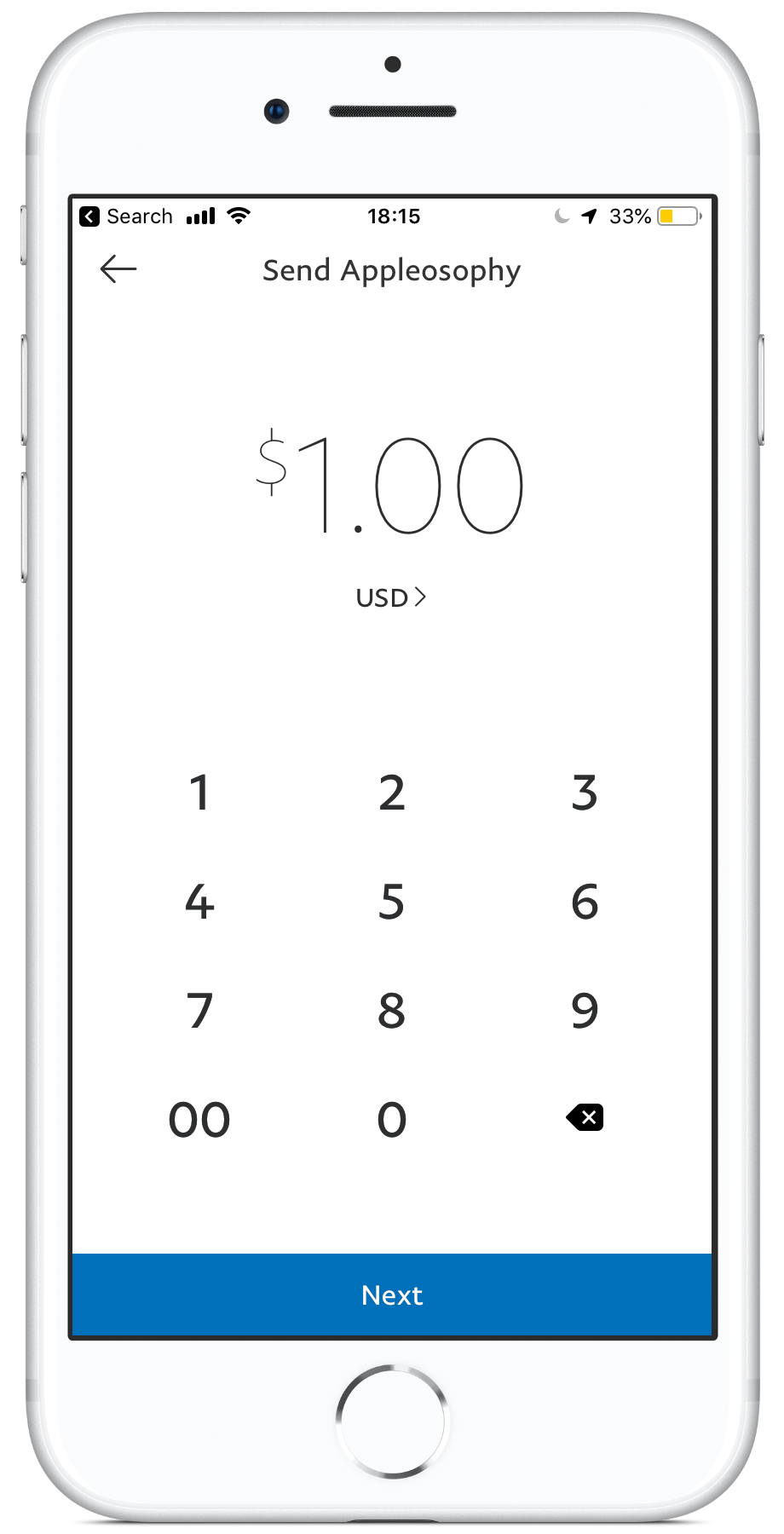This screenshot has width=784, height=1534.
Task: Go back using the arrow icon
Action: coord(118,269)
